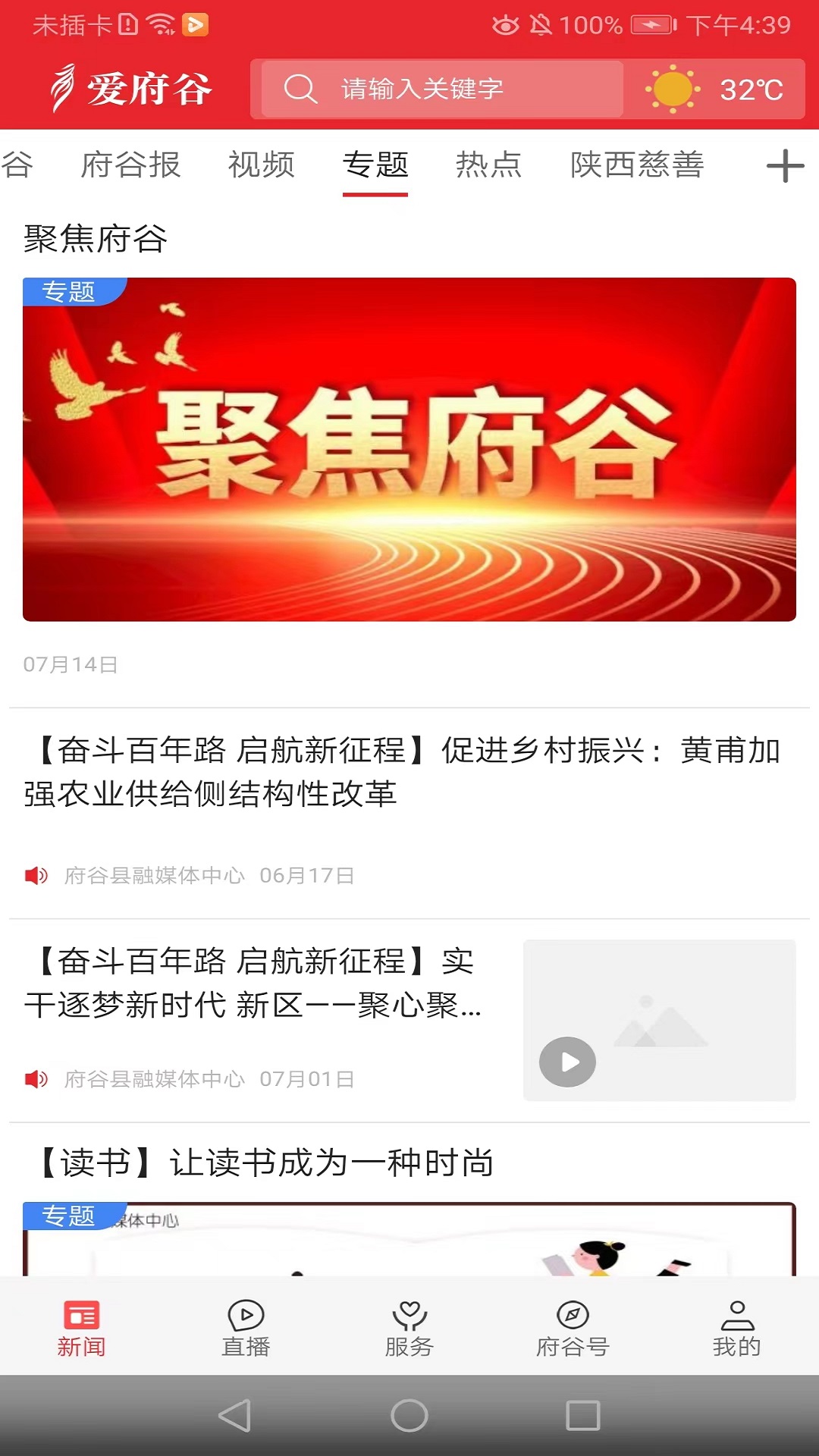Tap the keyword search box
This screenshot has width=819, height=1456.
click(x=442, y=89)
